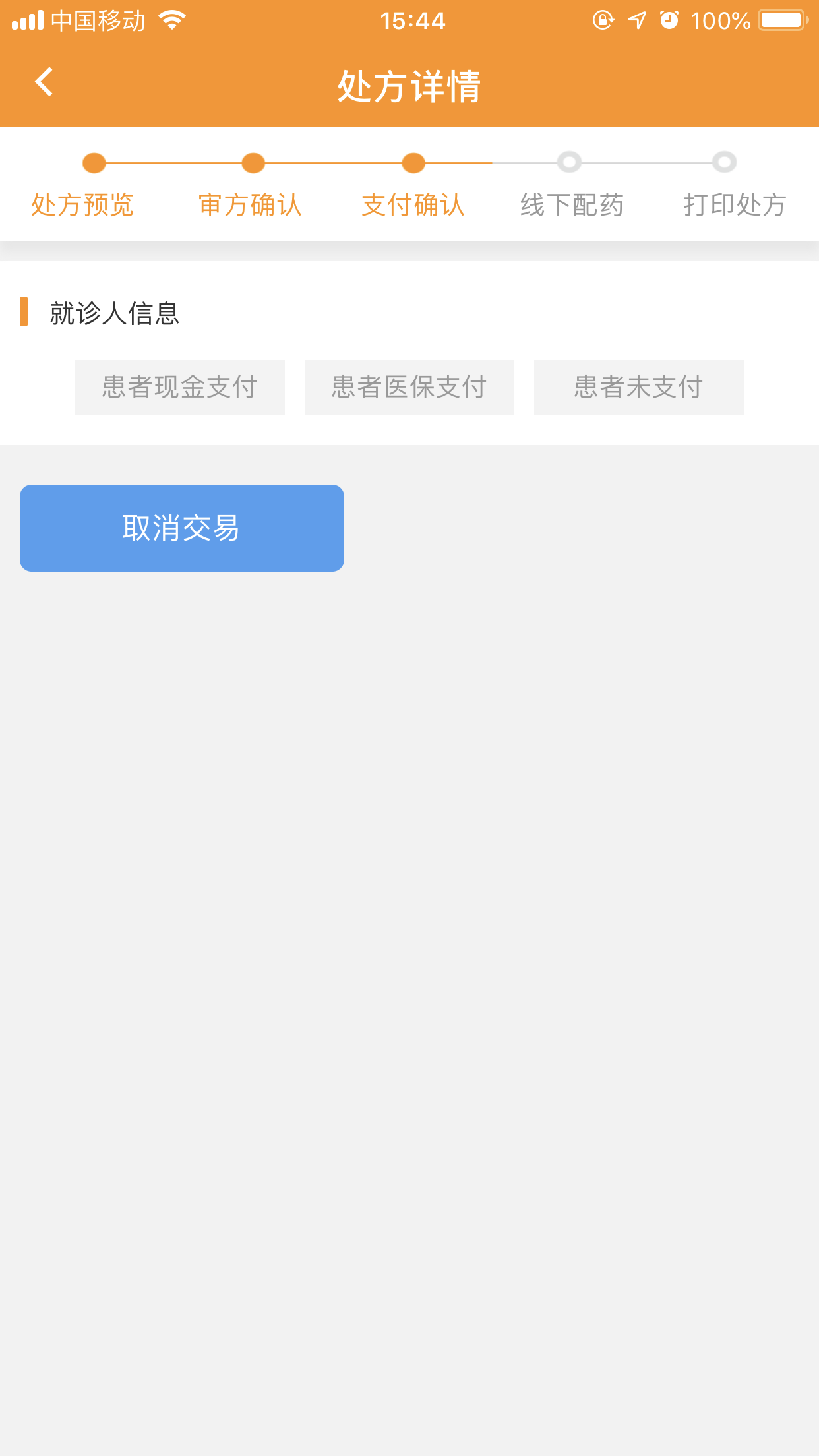Screen dimensions: 819x1456
Task: Select the 患者现金支付 payment option
Action: [179, 388]
